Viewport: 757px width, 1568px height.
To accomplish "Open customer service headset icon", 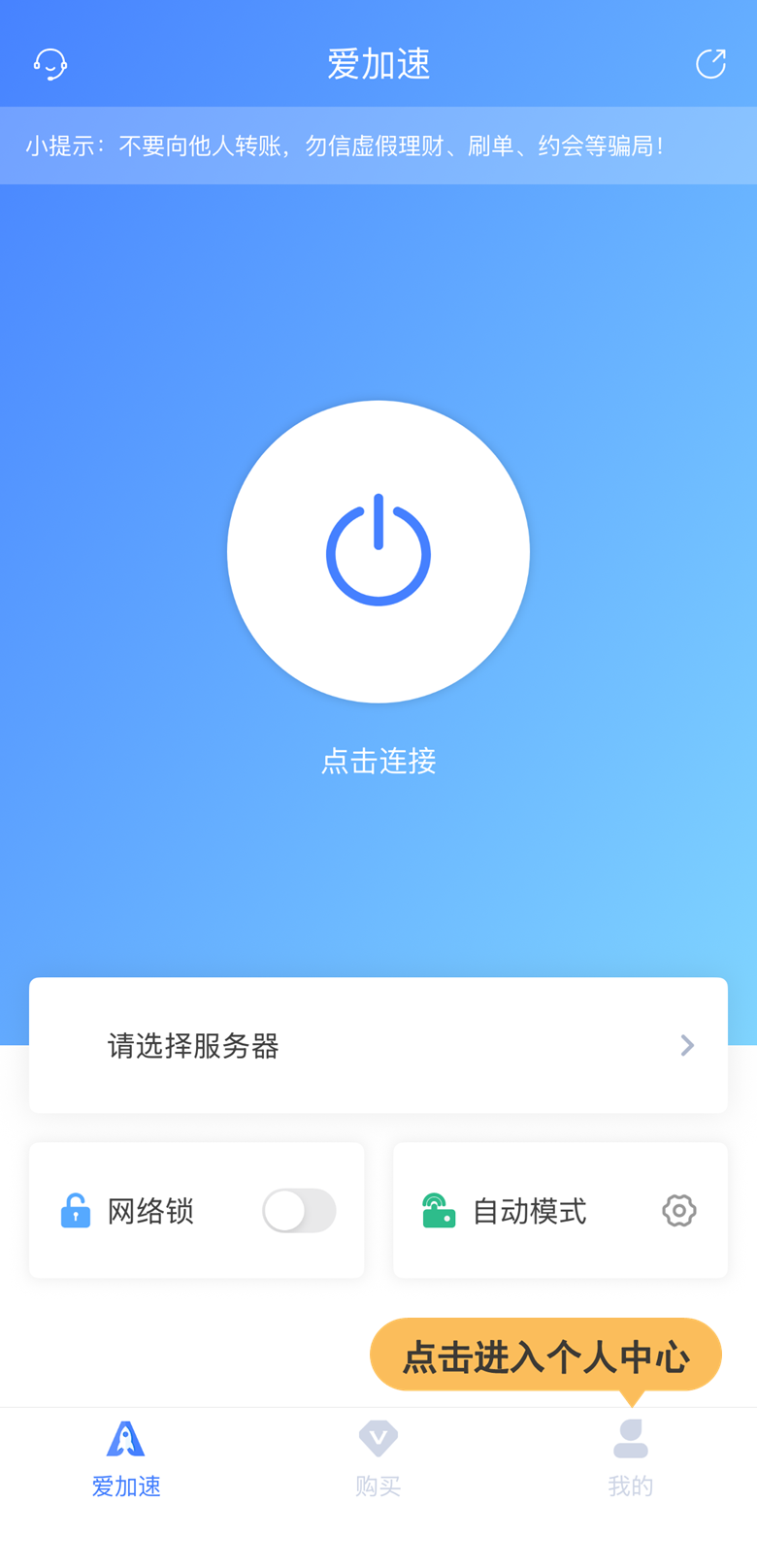I will point(50,64).
